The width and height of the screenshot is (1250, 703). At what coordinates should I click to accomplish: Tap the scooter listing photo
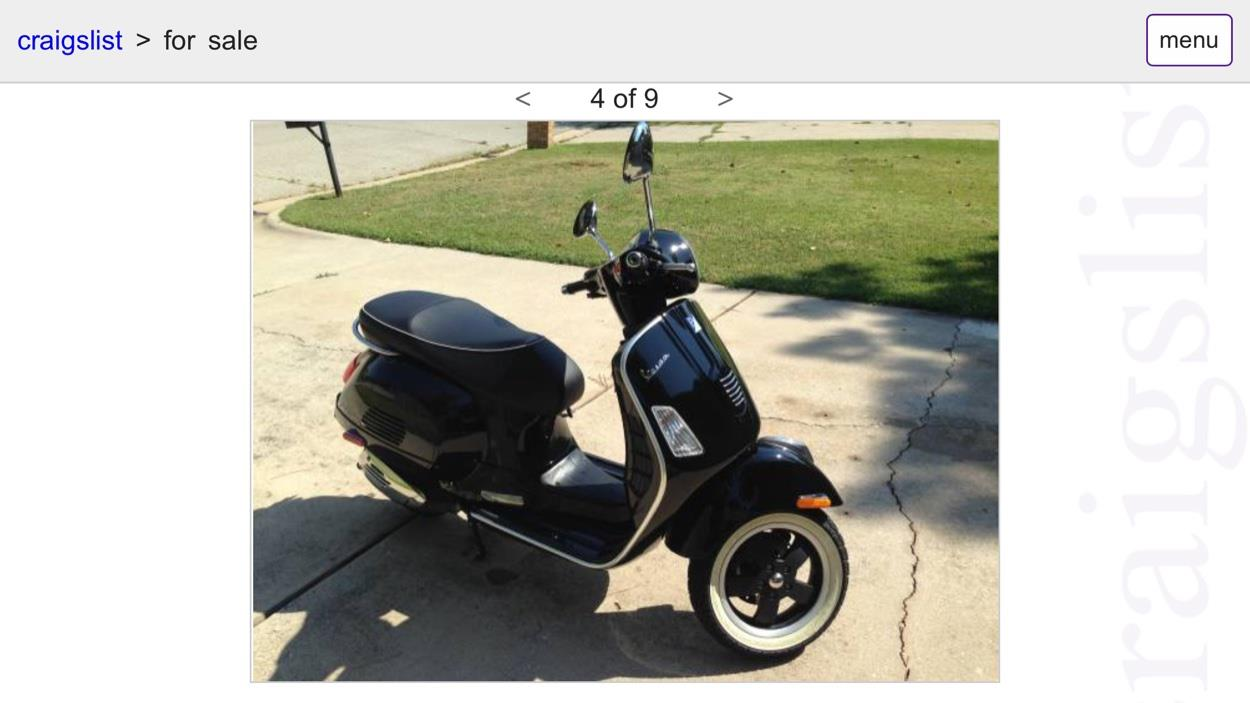click(x=624, y=401)
